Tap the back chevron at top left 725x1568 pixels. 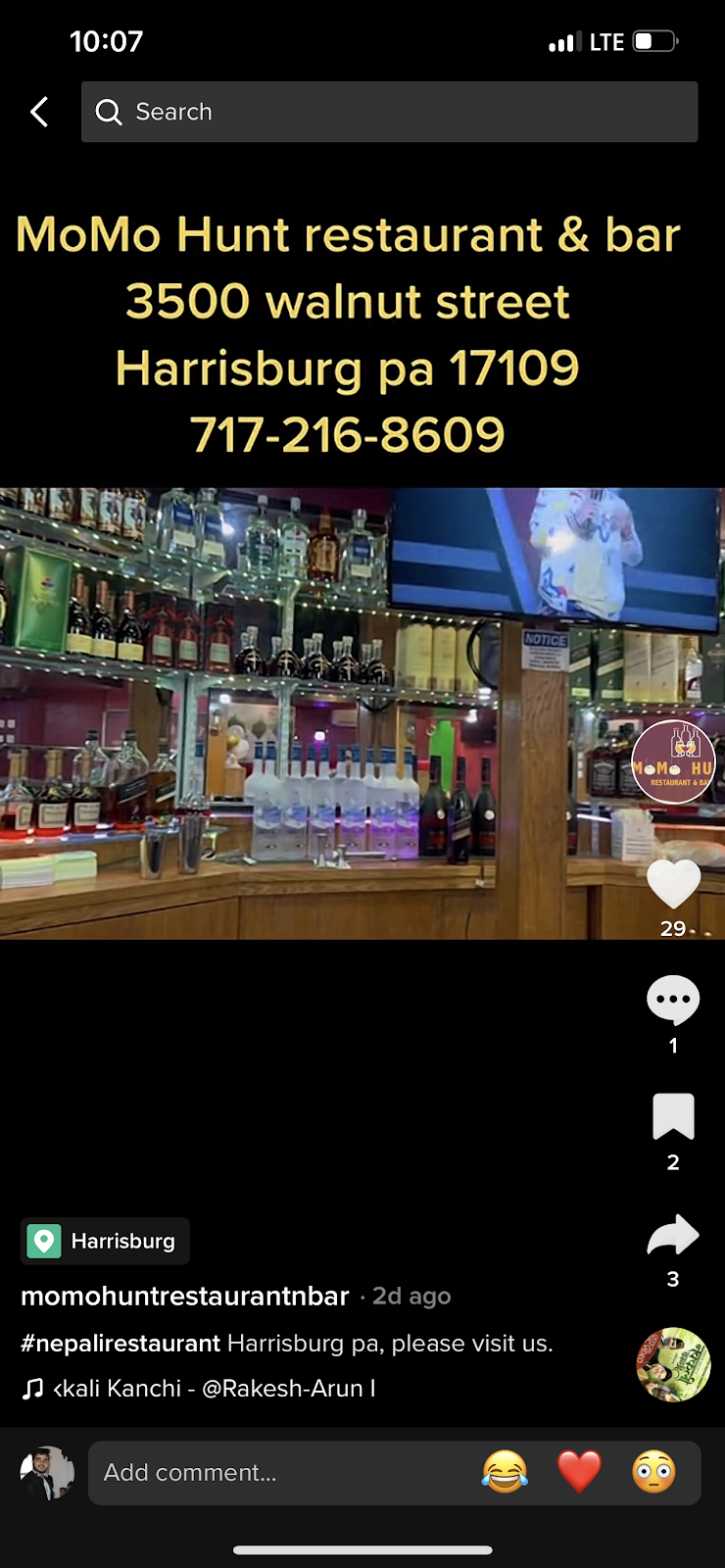[39, 112]
